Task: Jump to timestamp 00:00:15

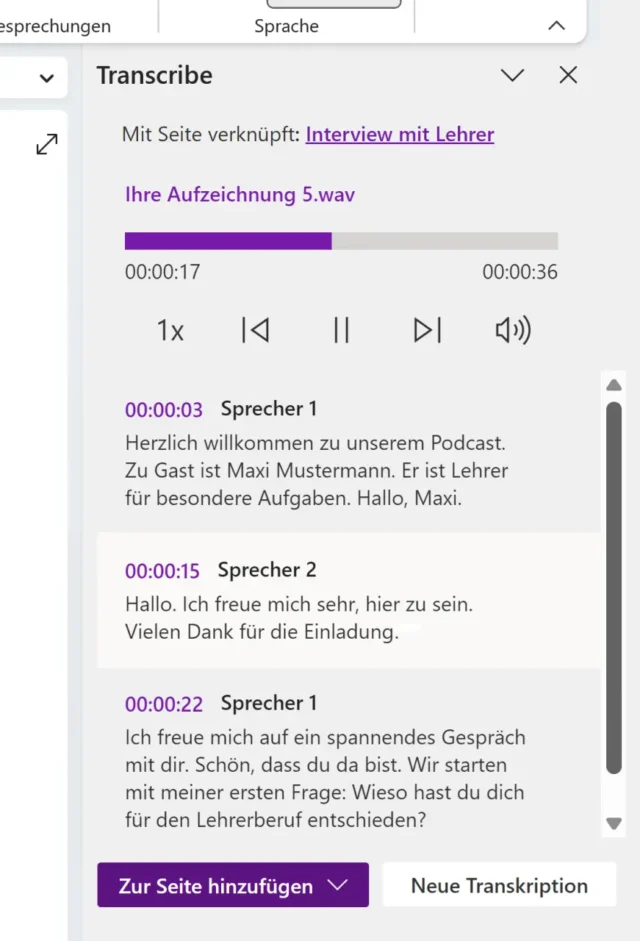Action: (x=162, y=571)
